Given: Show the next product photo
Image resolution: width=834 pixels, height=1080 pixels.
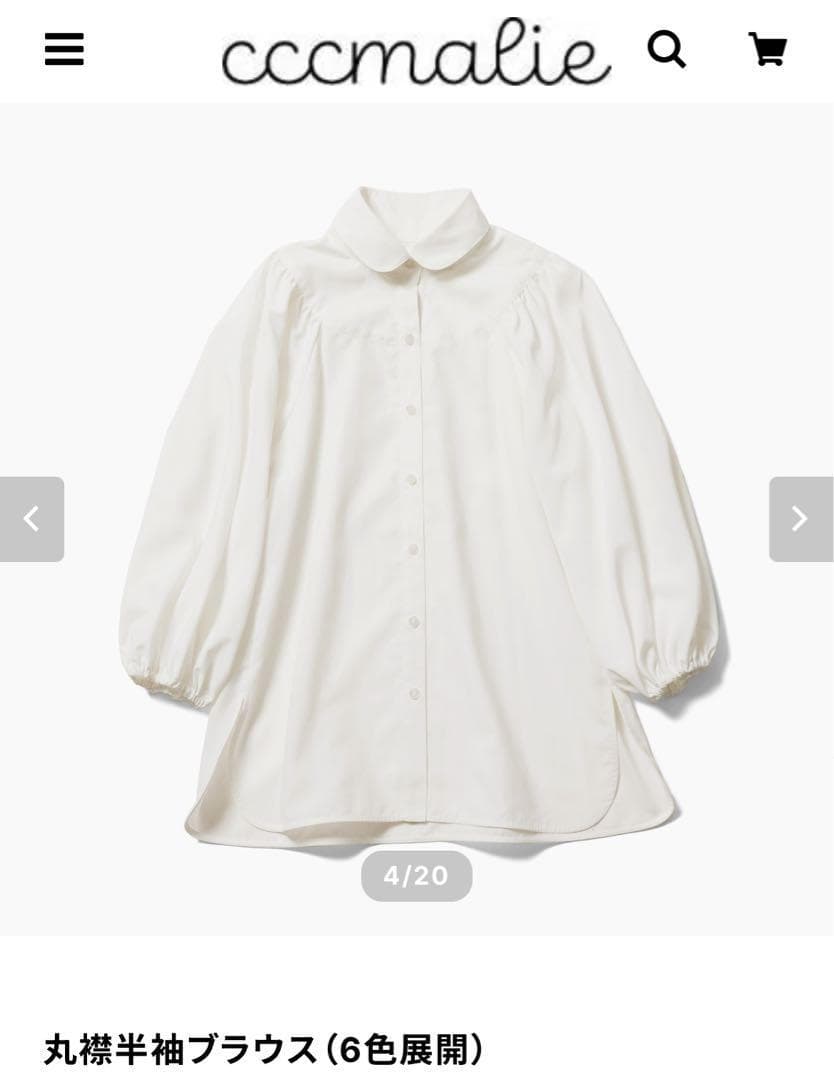Looking at the screenshot, I should coord(800,519).
